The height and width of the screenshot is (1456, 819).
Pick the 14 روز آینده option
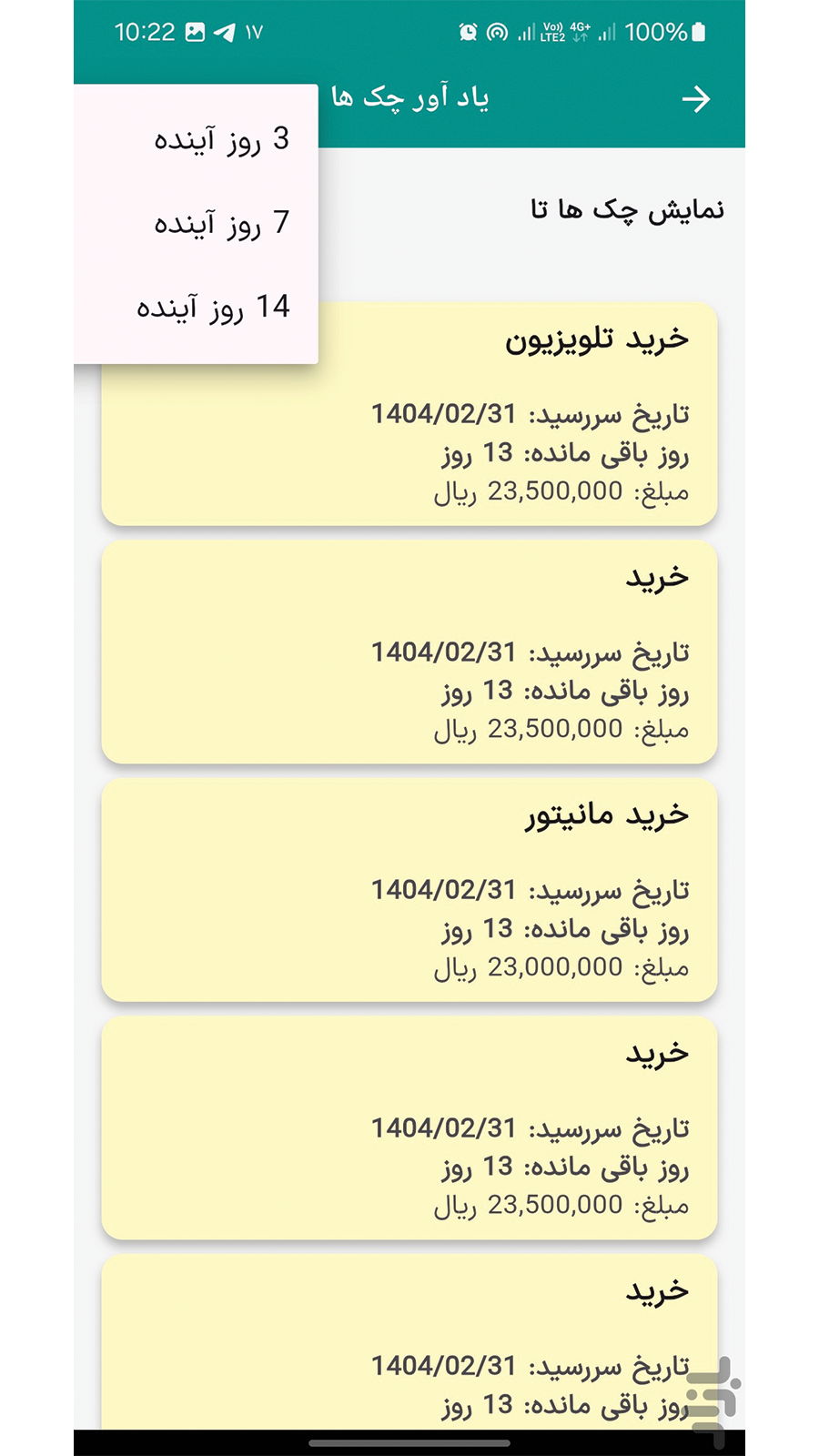213,308
